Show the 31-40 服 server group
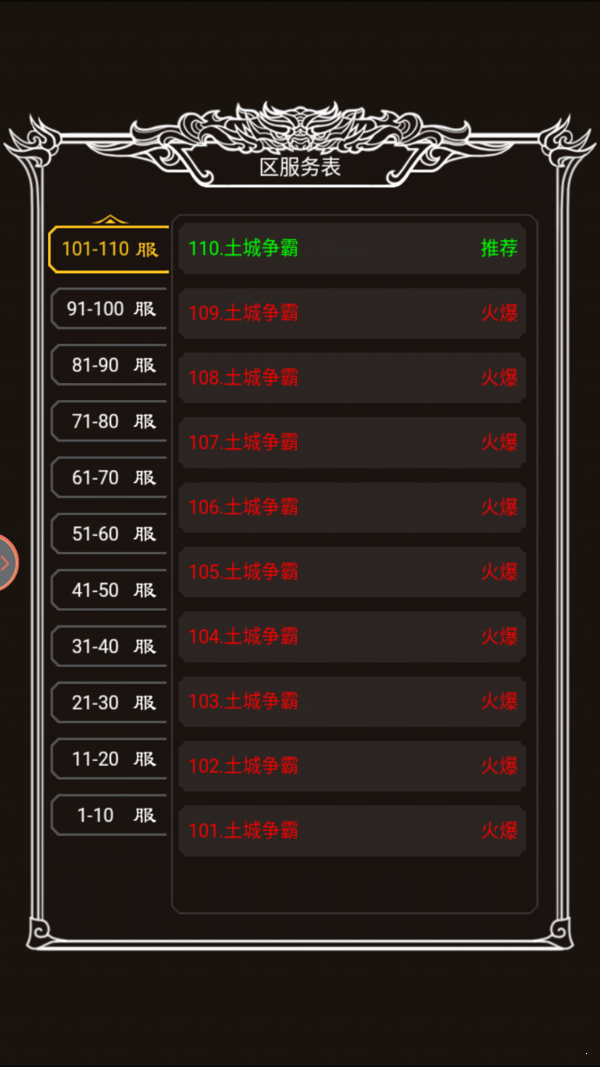600x1067 pixels. pos(109,646)
